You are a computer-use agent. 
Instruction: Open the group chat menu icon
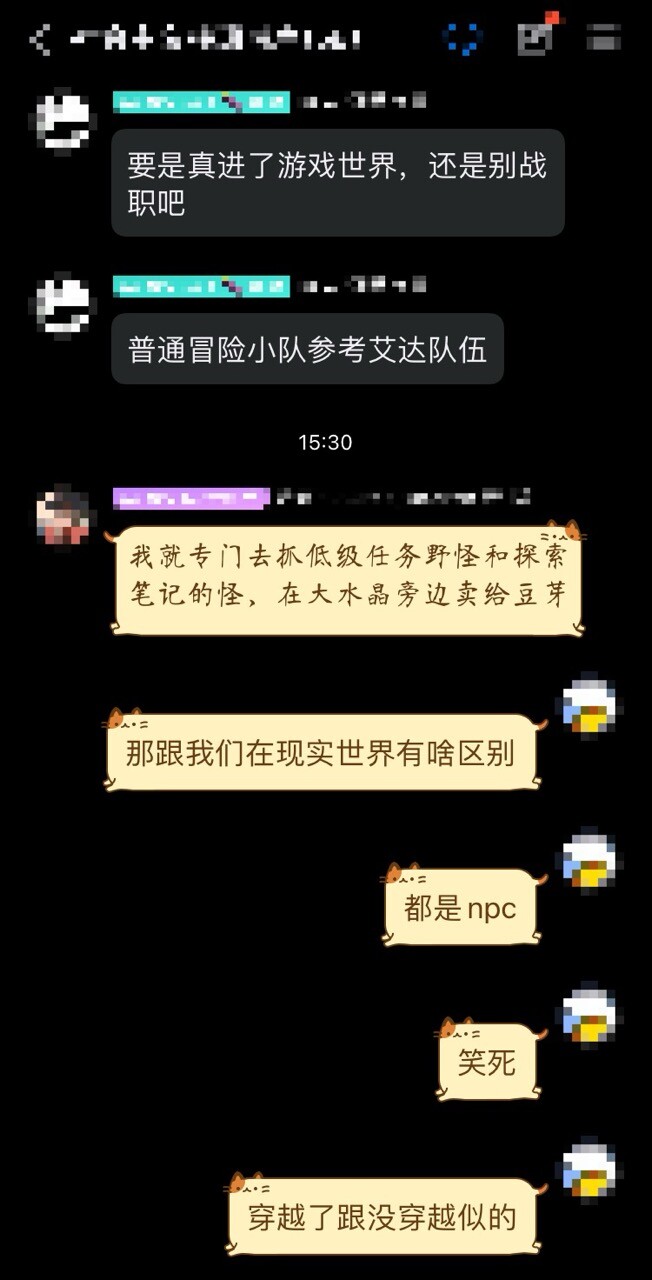pos(603,39)
